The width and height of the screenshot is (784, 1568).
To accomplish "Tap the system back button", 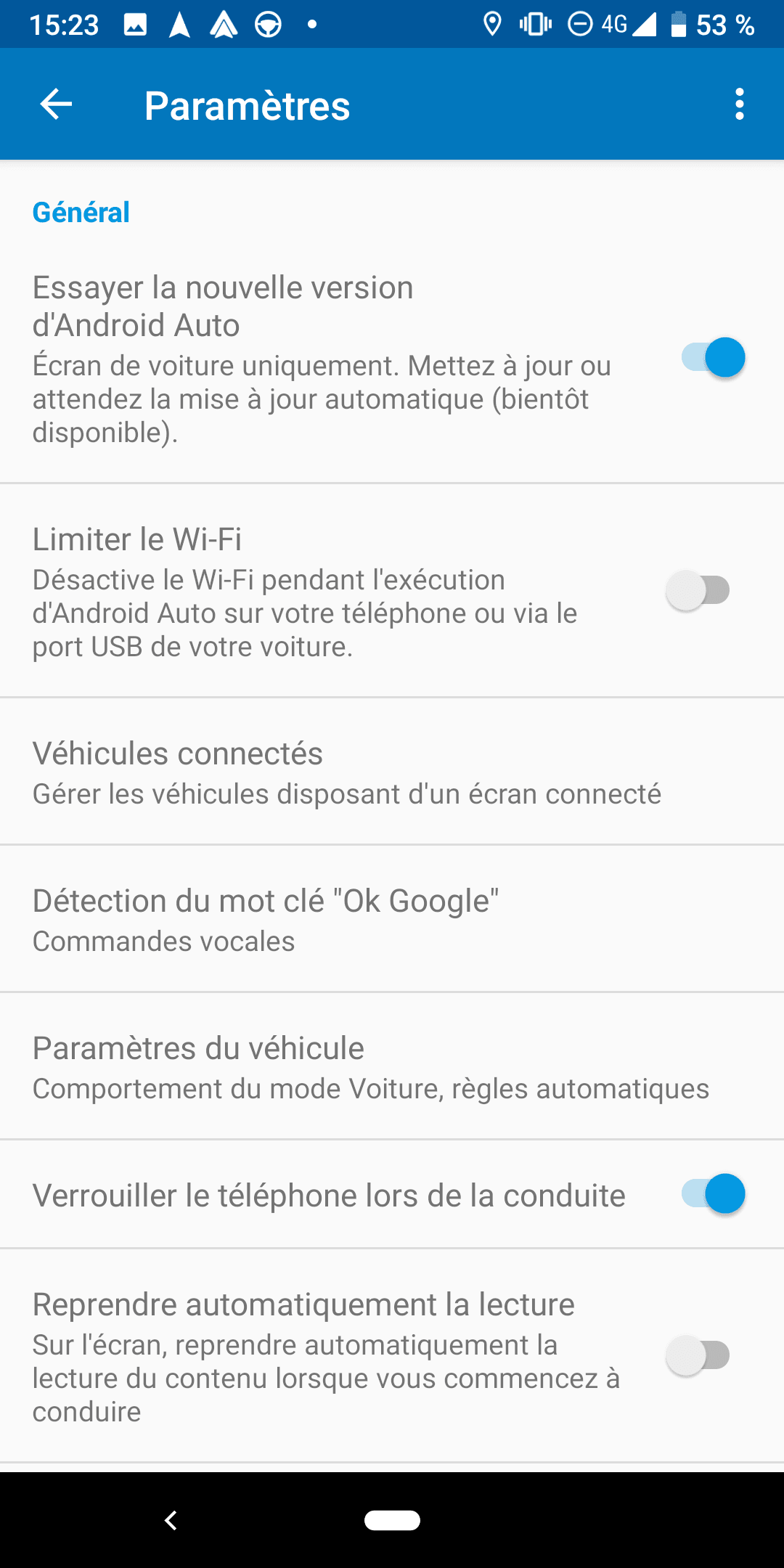I will (171, 1520).
